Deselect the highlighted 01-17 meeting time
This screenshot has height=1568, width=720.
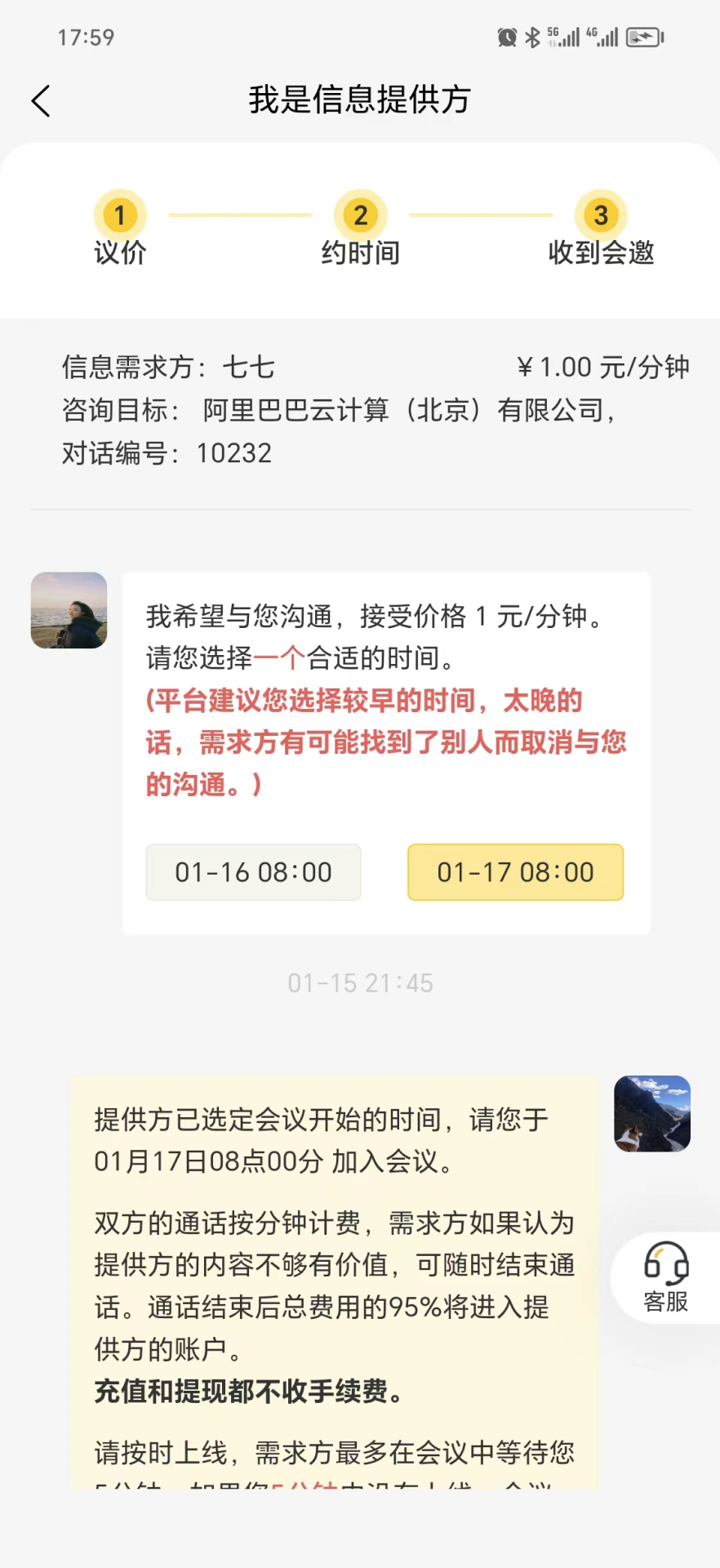515,871
